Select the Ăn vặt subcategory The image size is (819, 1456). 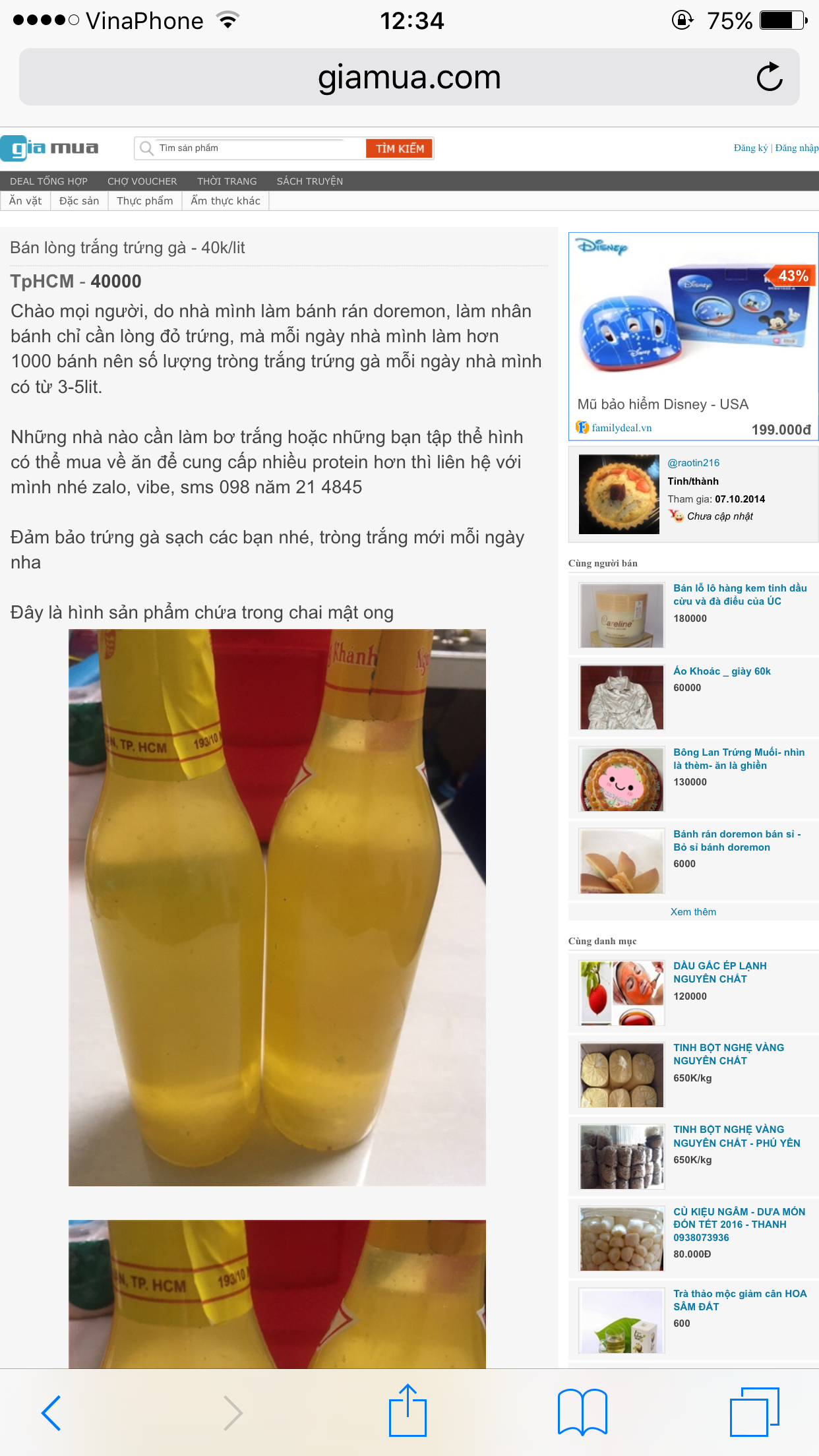click(26, 200)
